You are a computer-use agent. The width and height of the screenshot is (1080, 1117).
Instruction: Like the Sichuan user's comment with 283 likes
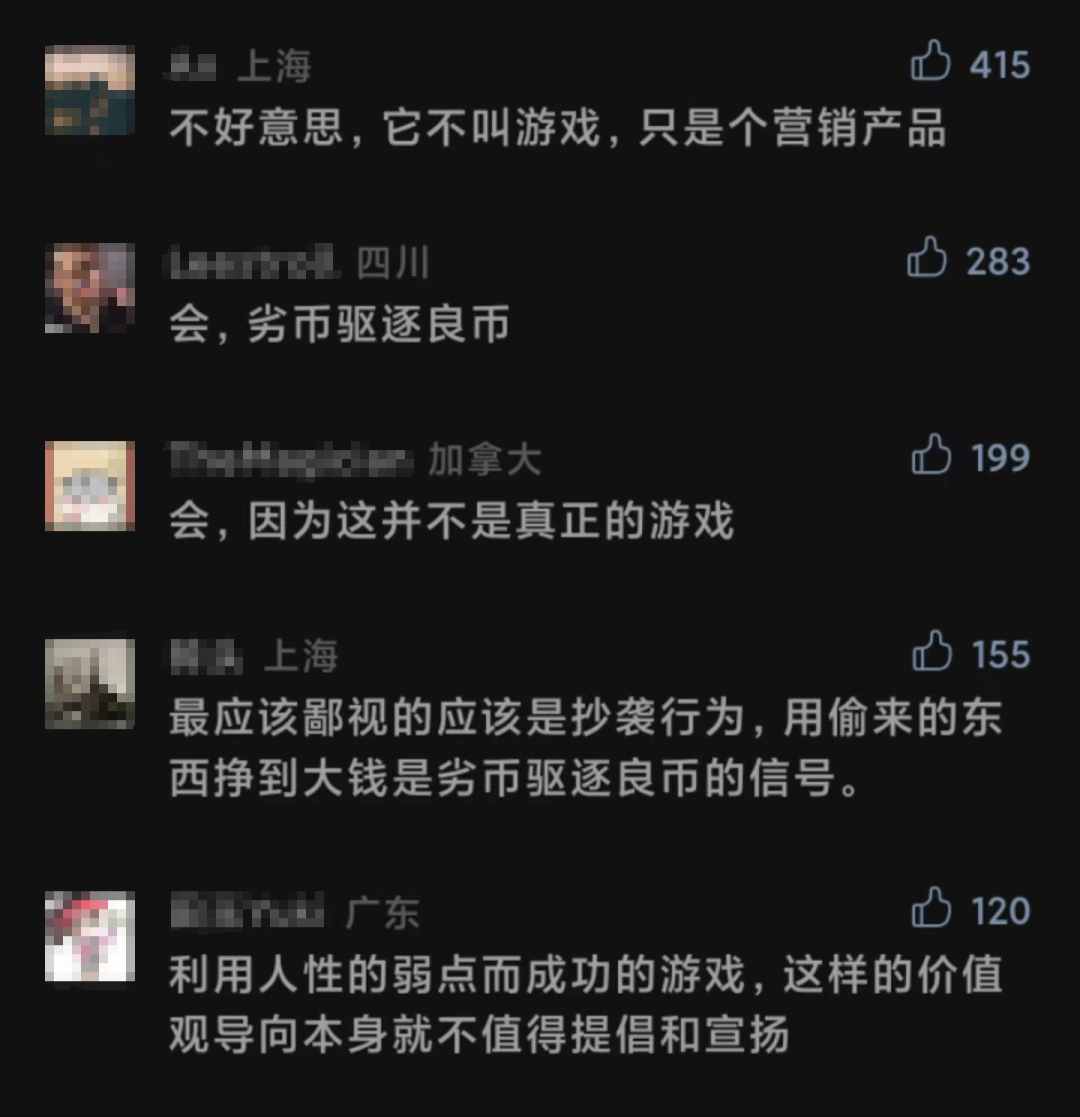(x=927, y=260)
